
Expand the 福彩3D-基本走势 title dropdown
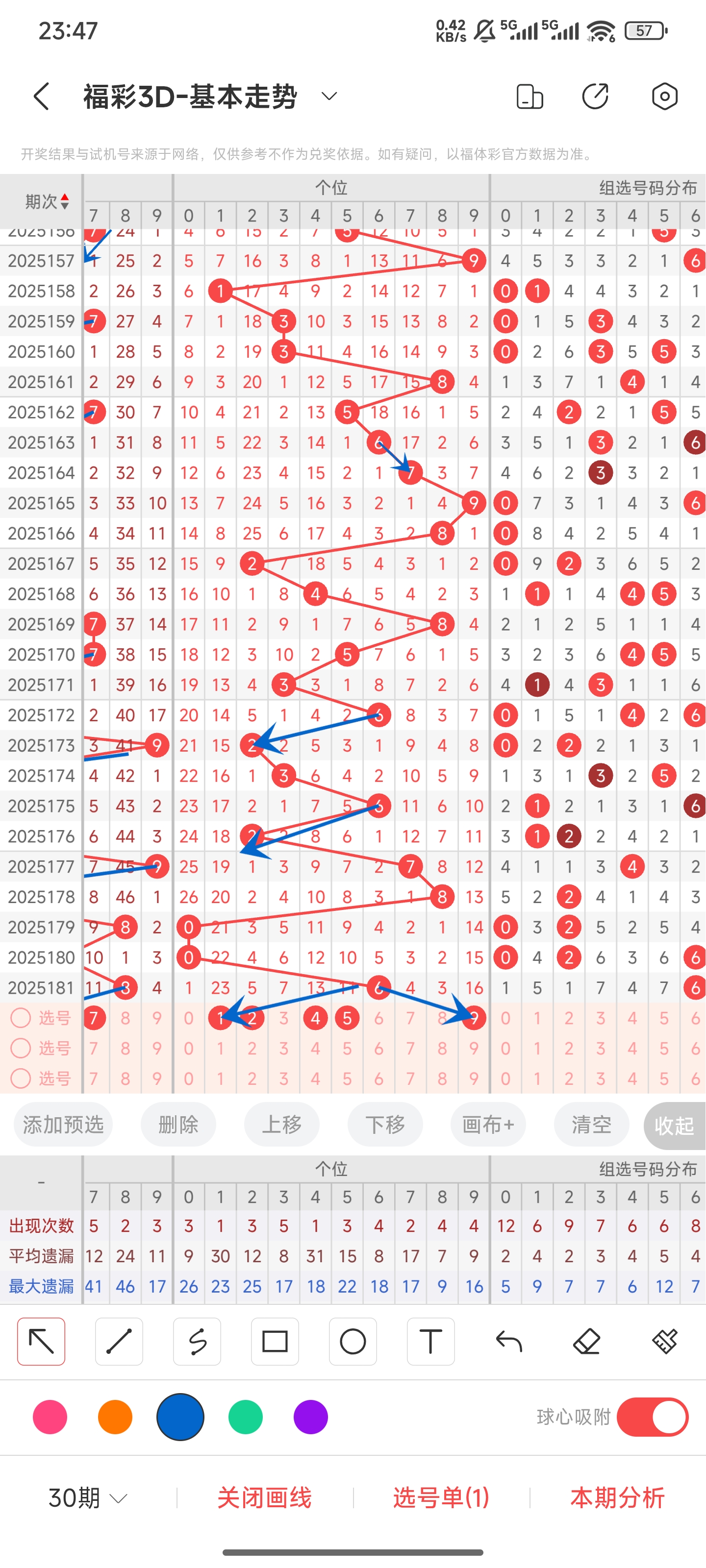coord(329,96)
